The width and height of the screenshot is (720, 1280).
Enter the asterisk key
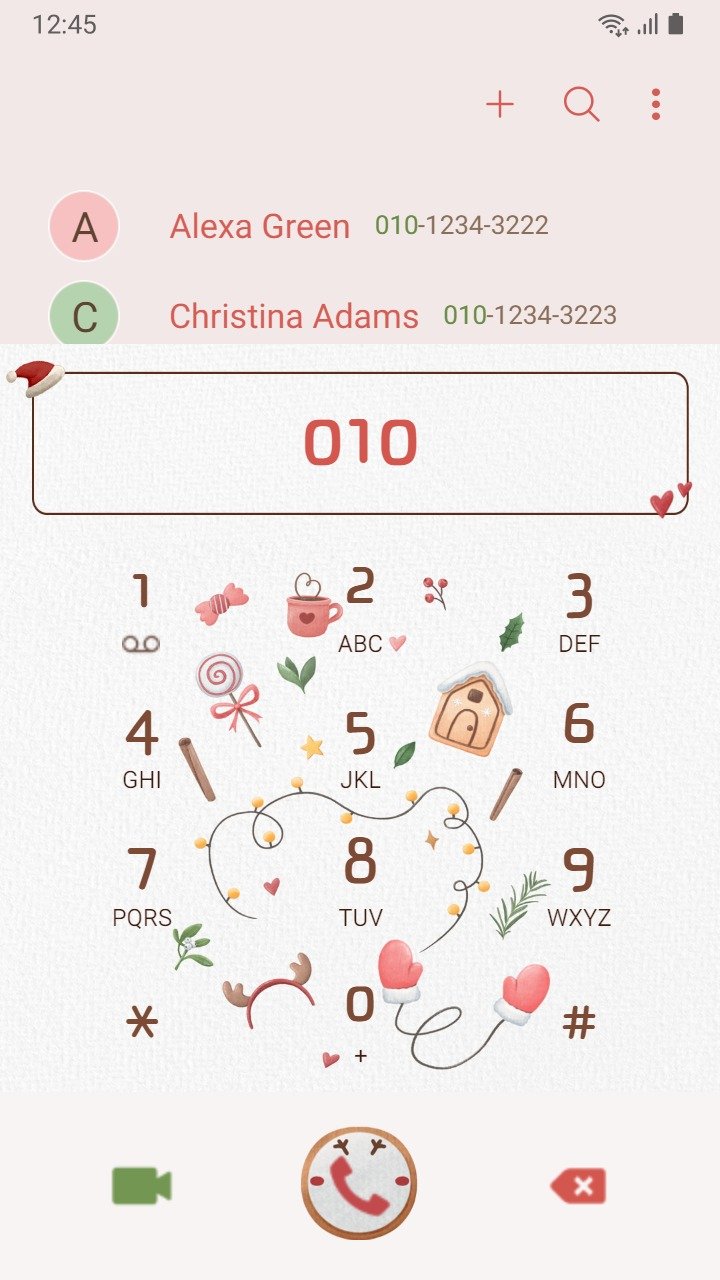click(141, 1022)
